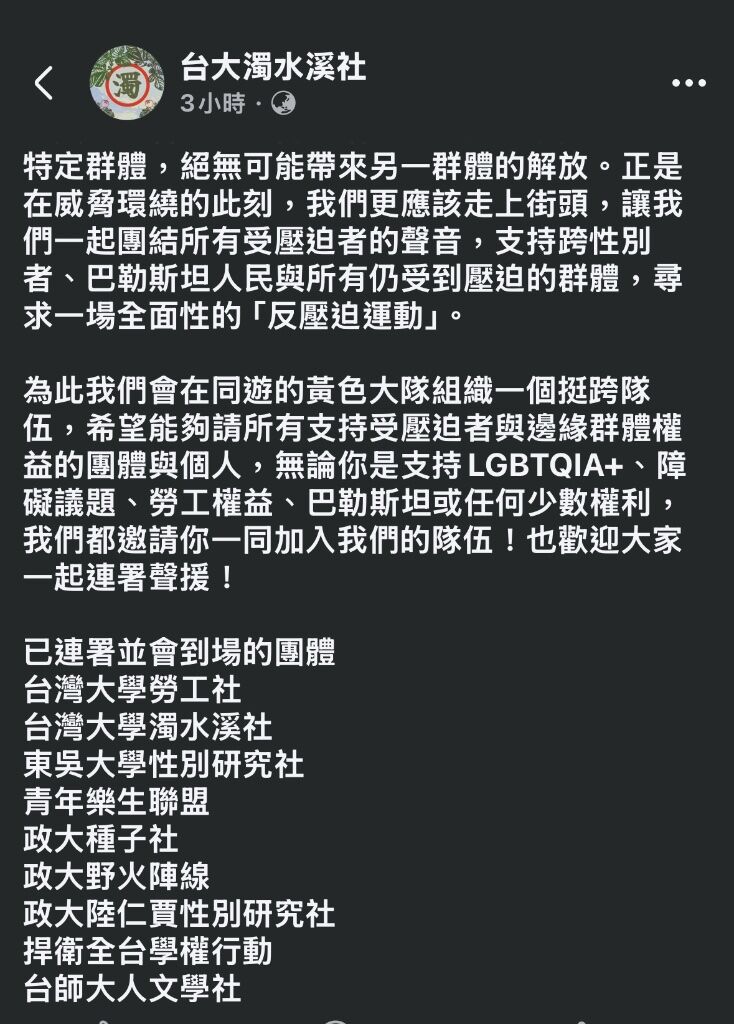The width and height of the screenshot is (734, 1024).
Task: Open the 台大濁水溪社 profile picture
Action: [127, 83]
